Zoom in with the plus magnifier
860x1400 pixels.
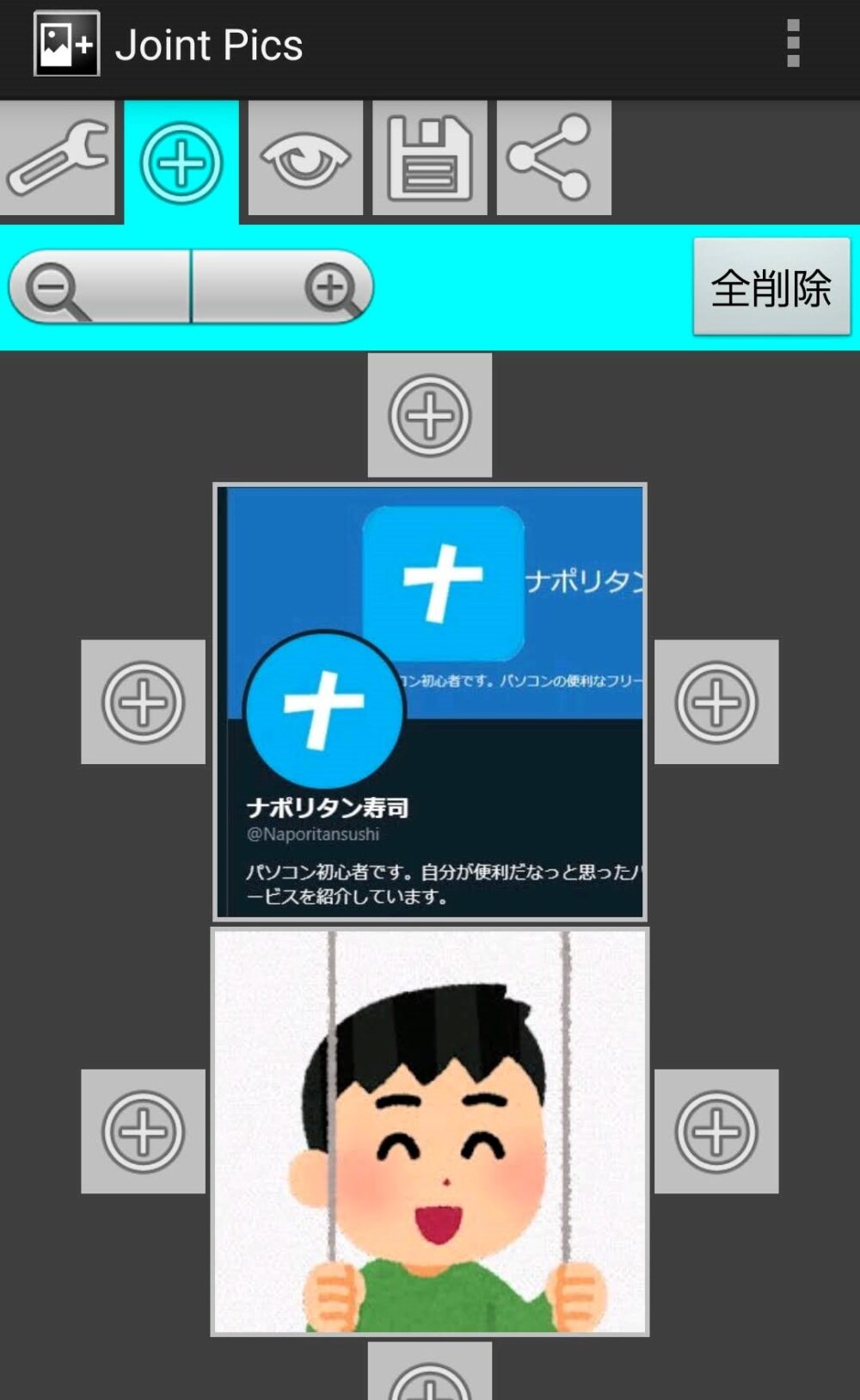(x=282, y=287)
